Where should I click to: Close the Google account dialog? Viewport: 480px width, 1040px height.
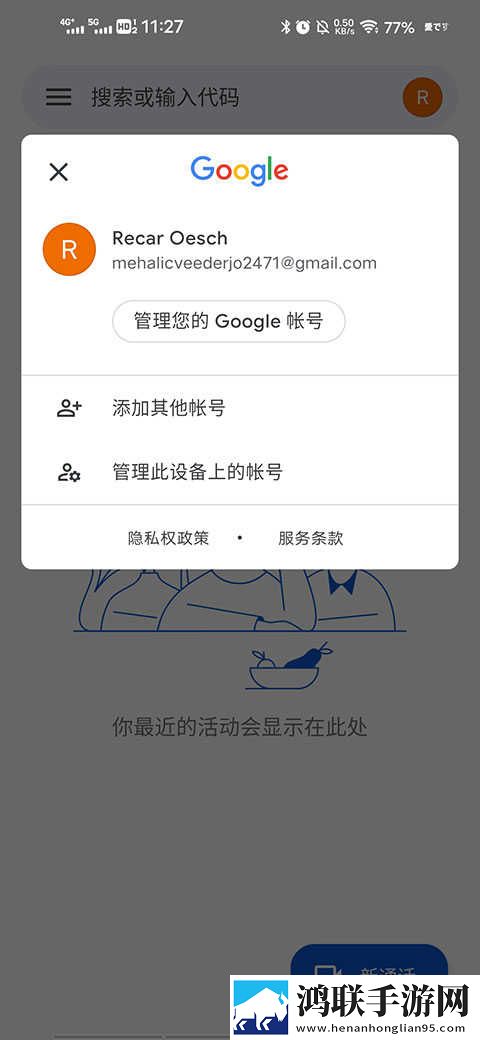click(x=59, y=172)
